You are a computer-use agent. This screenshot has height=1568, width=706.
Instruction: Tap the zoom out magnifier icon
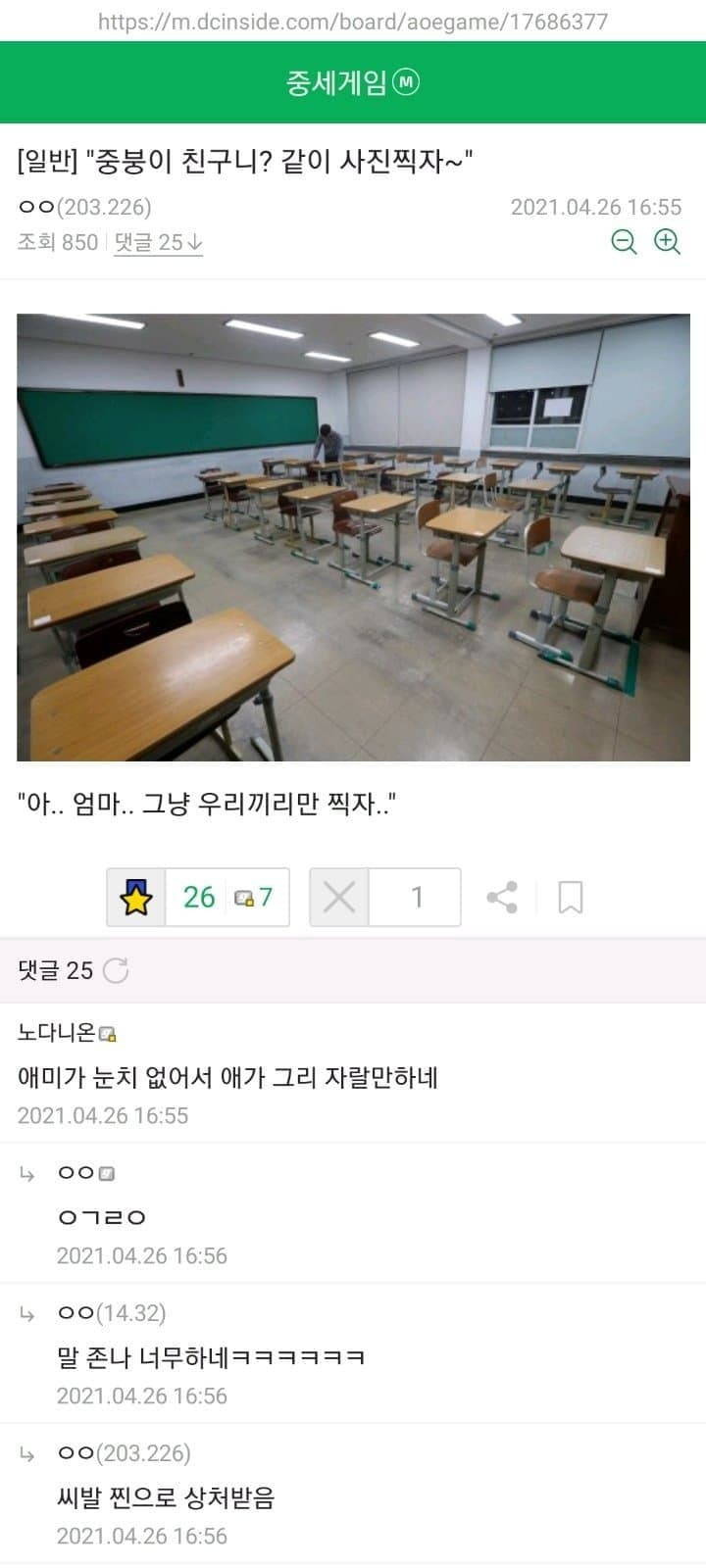624,241
